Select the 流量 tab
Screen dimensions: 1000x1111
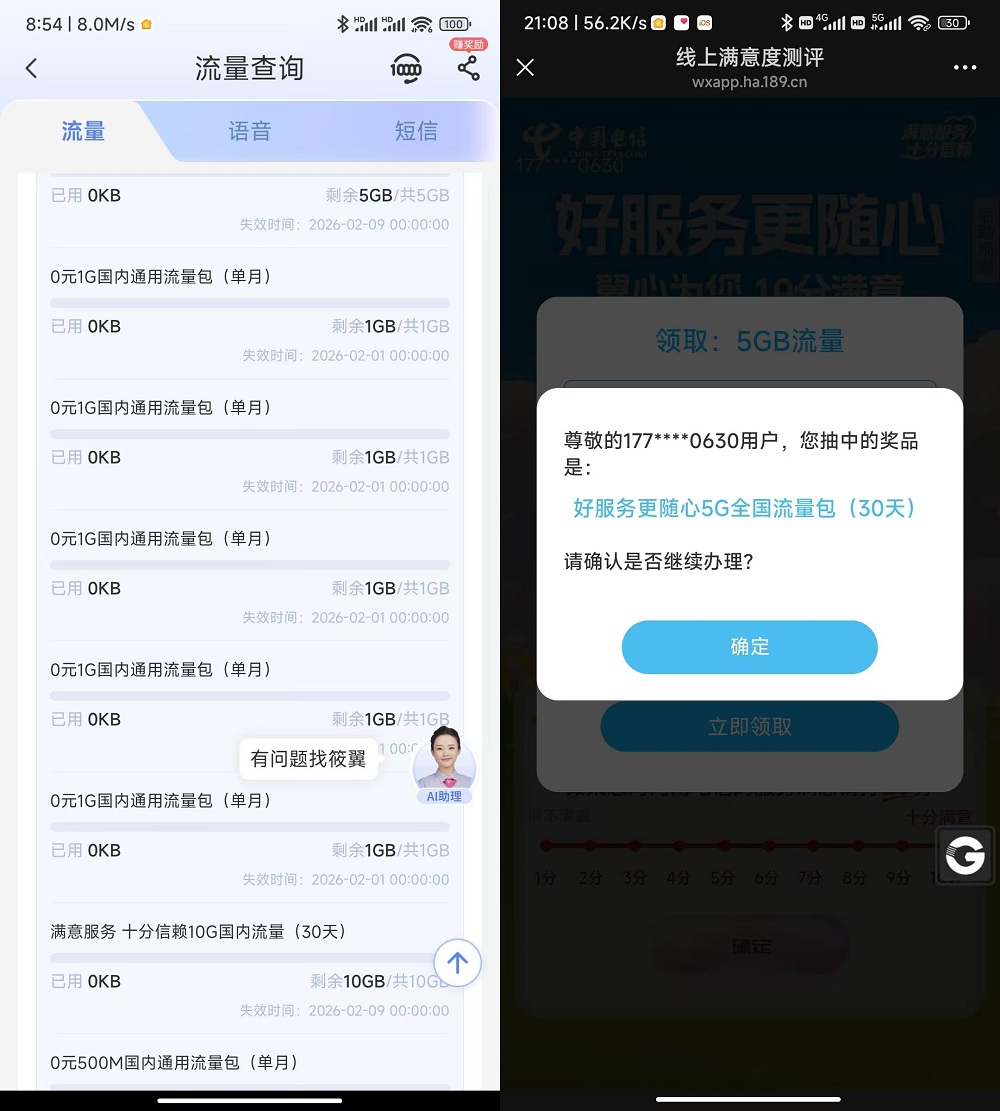point(82,131)
